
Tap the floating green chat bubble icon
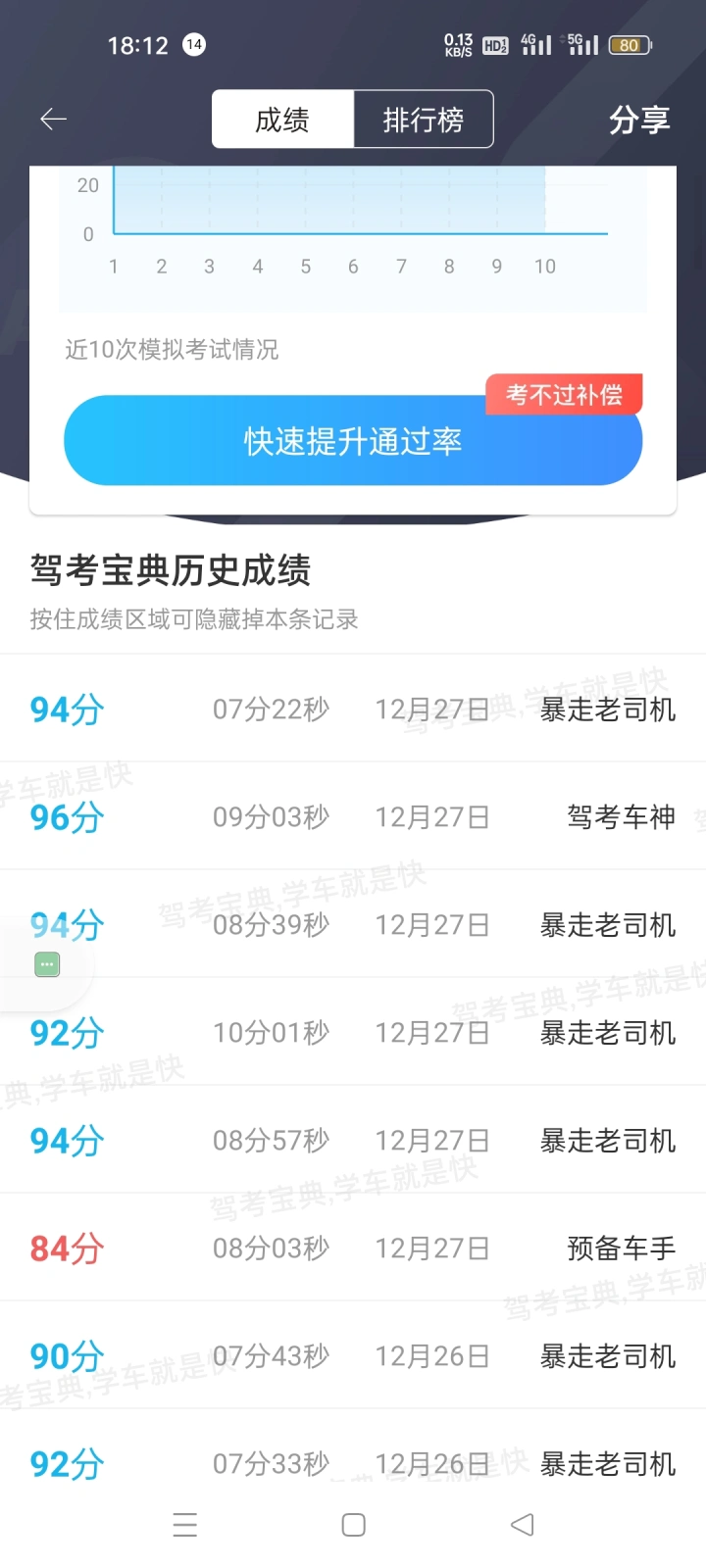click(x=47, y=965)
